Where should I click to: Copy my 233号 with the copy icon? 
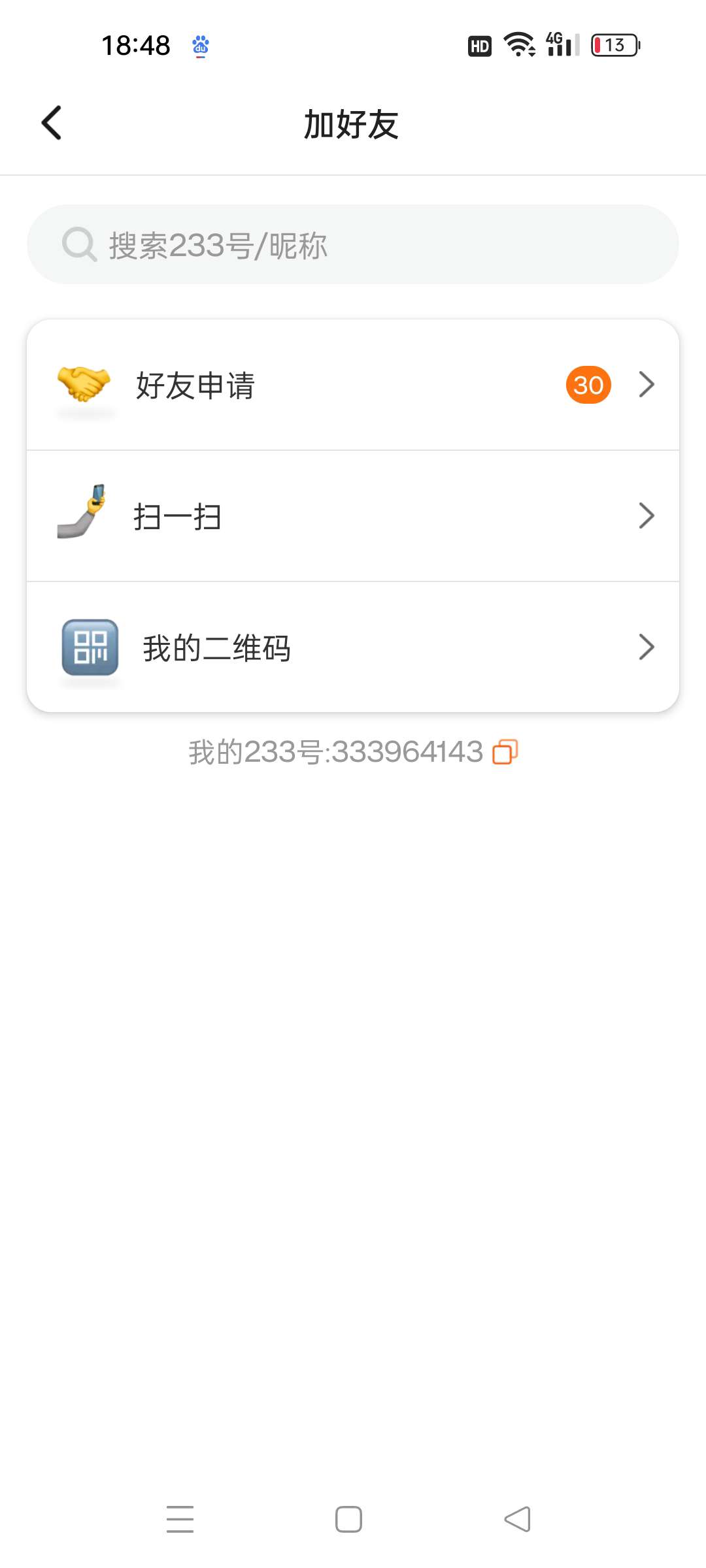coord(505,752)
